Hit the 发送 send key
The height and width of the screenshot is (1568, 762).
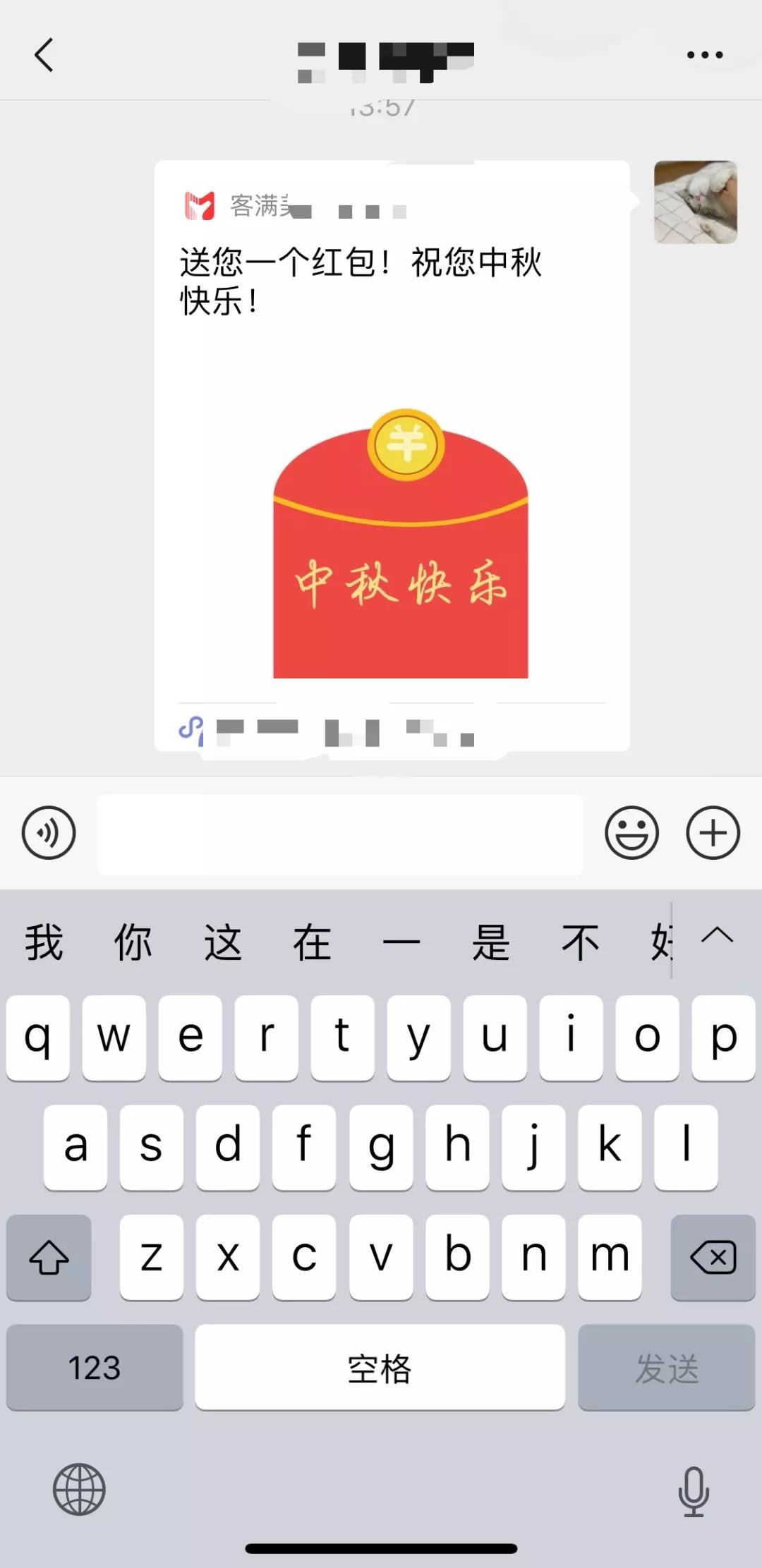[x=666, y=1367]
